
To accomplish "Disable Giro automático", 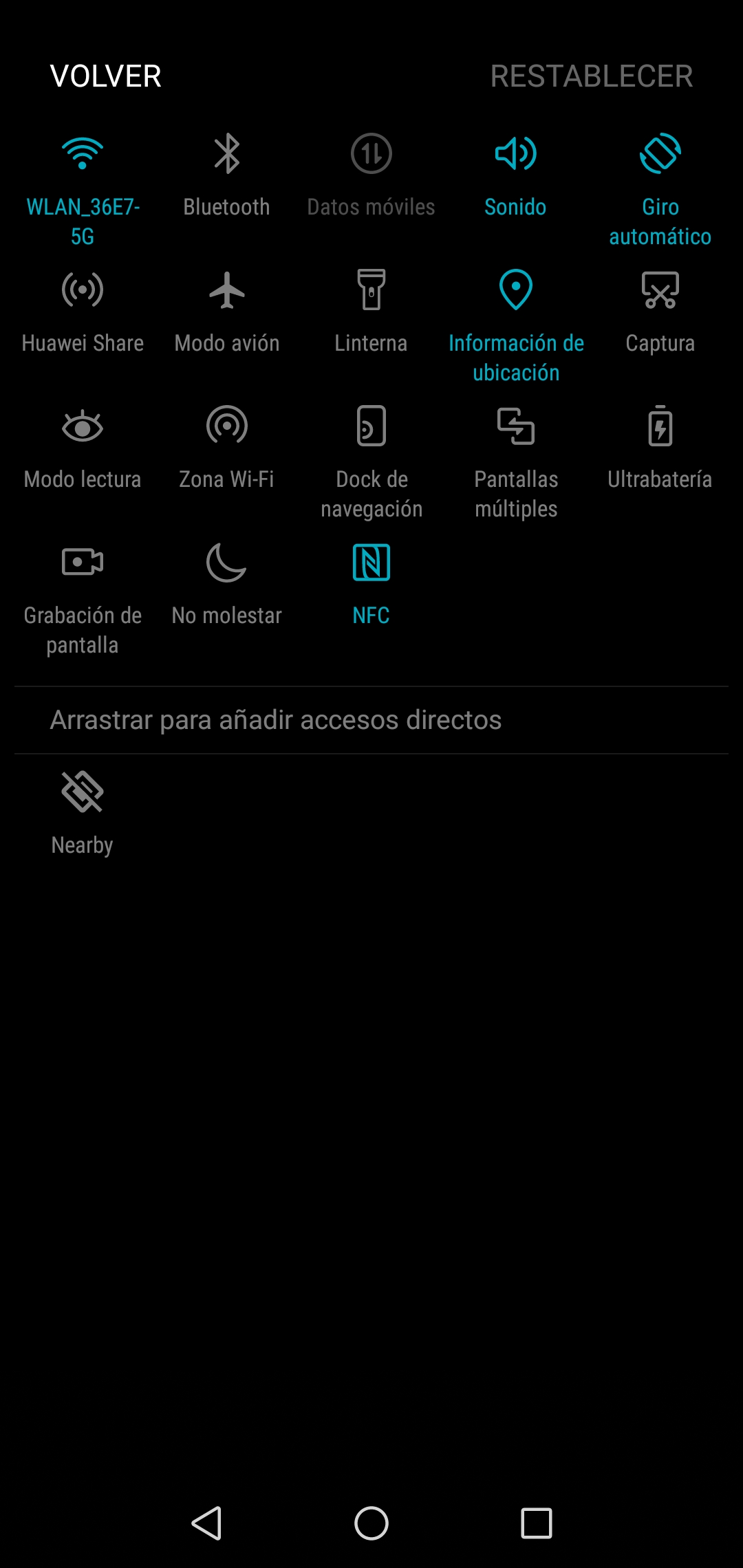I will [660, 190].
